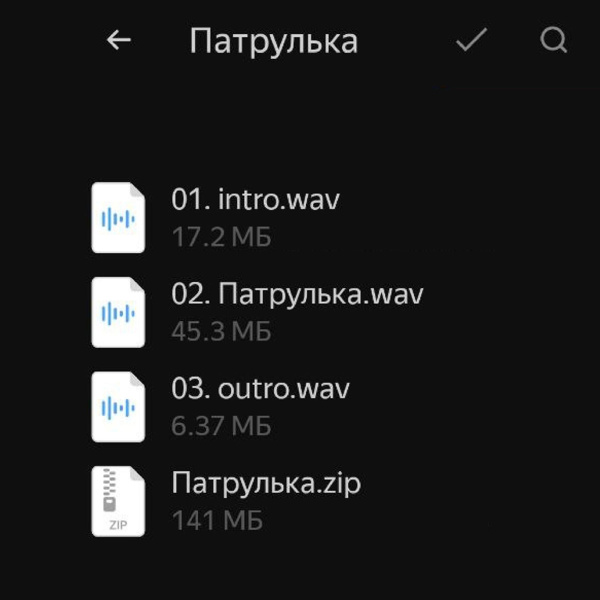
Task: Open the 03. outro.wav file
Action: 260,389
